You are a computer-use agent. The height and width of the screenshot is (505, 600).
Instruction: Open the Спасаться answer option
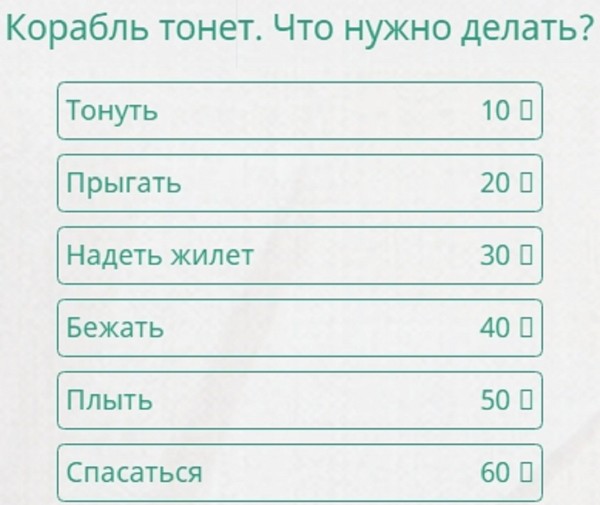coord(299,472)
